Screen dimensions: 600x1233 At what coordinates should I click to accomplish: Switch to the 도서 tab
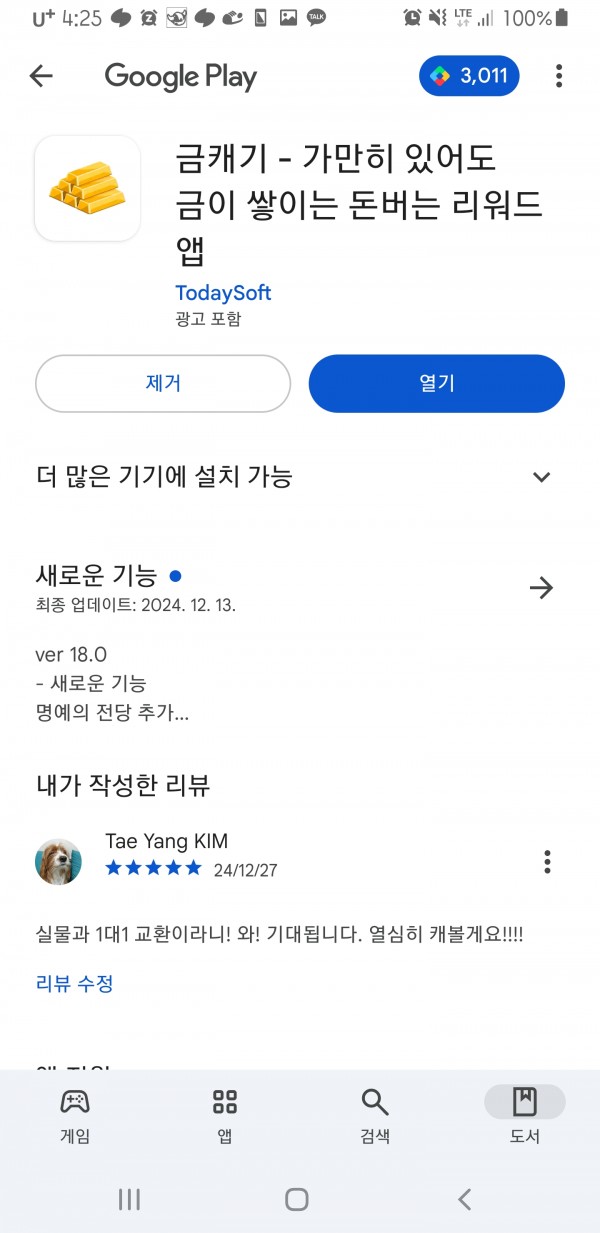(x=525, y=1116)
